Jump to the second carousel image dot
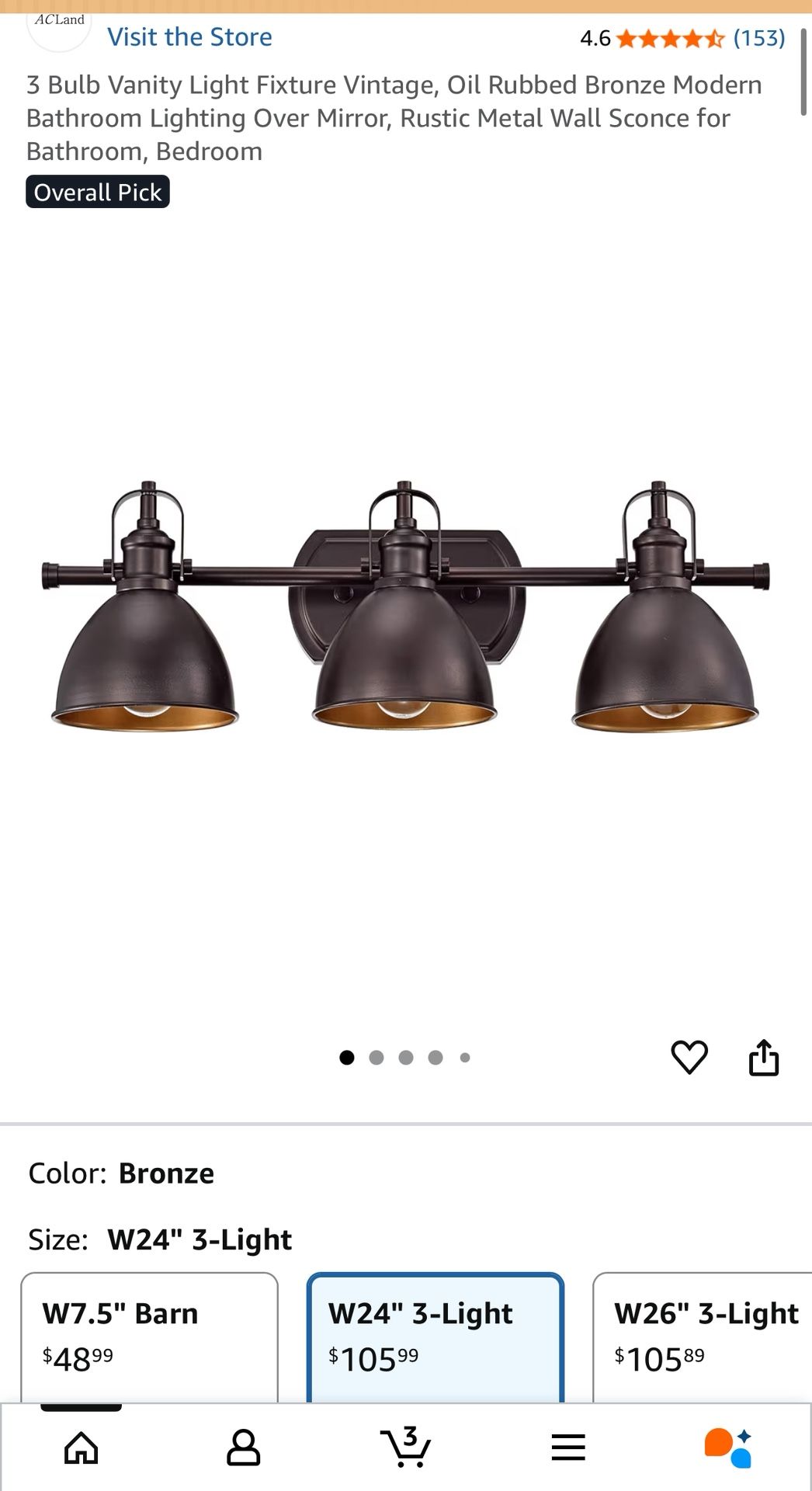The width and height of the screenshot is (812, 1491). 377,1056
